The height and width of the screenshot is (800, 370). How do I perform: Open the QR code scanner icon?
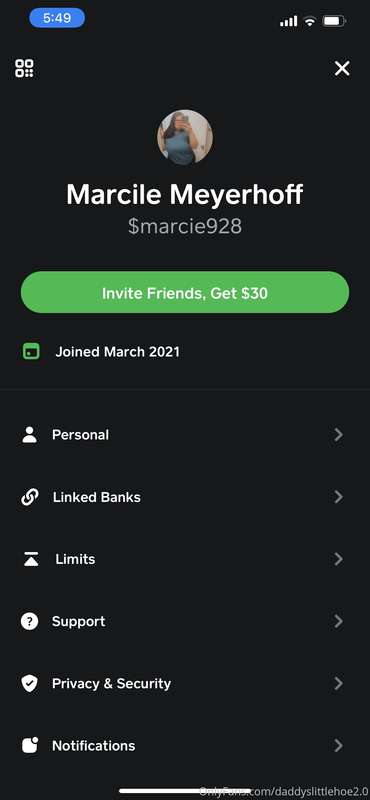(x=24, y=68)
